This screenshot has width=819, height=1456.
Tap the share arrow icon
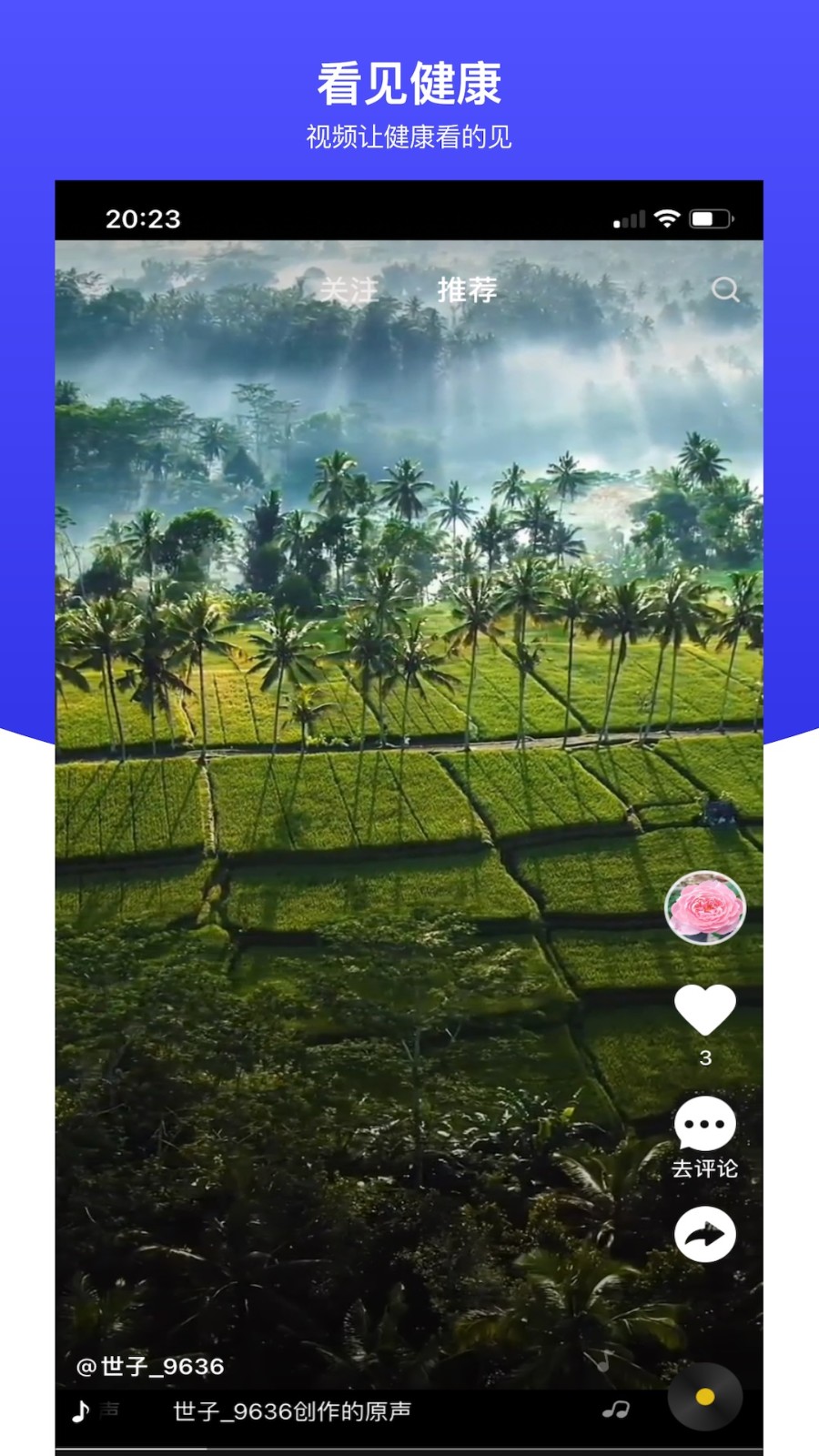pyautogui.click(x=705, y=1235)
